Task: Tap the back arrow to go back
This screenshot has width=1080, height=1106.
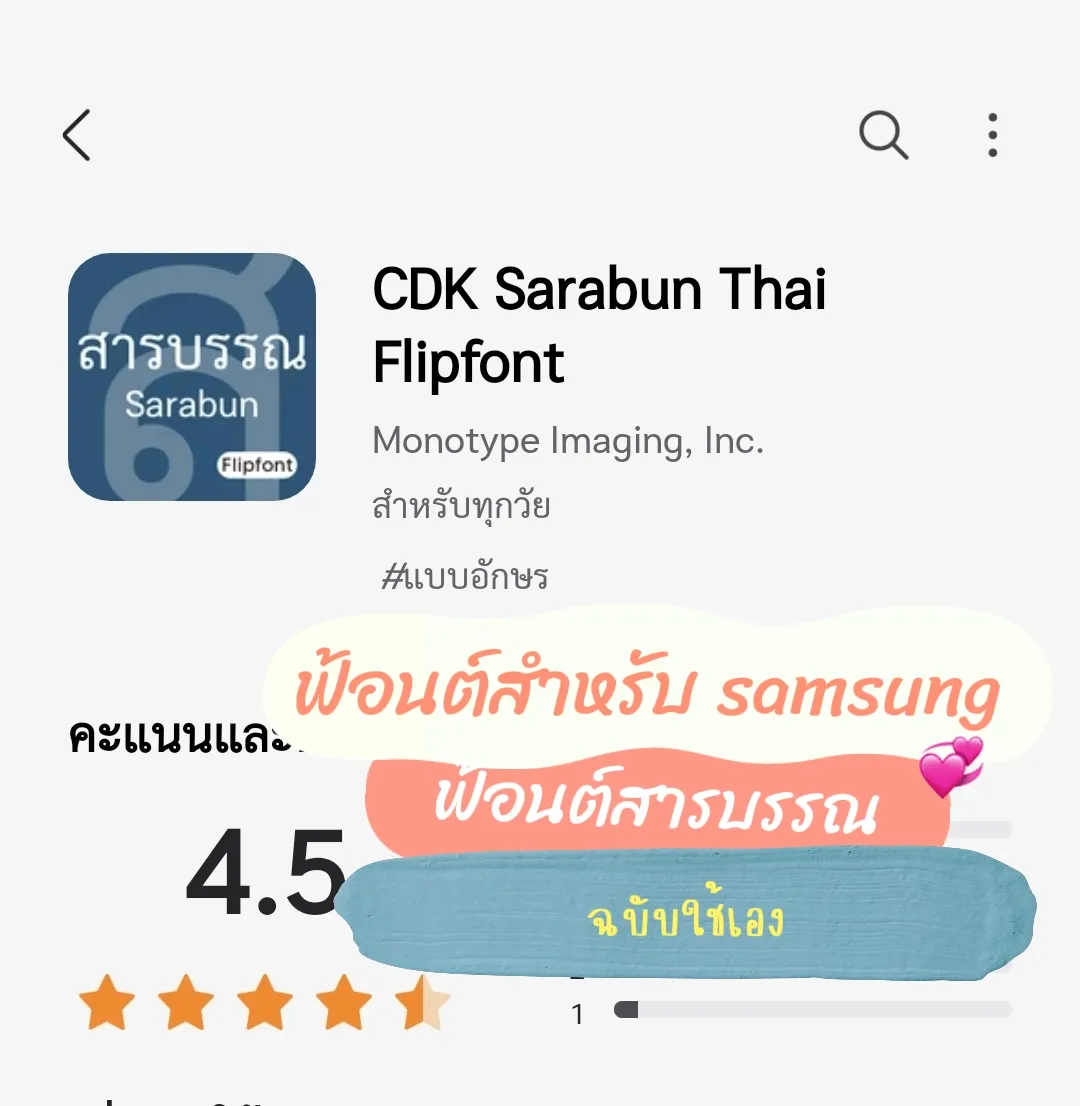Action: (77, 135)
